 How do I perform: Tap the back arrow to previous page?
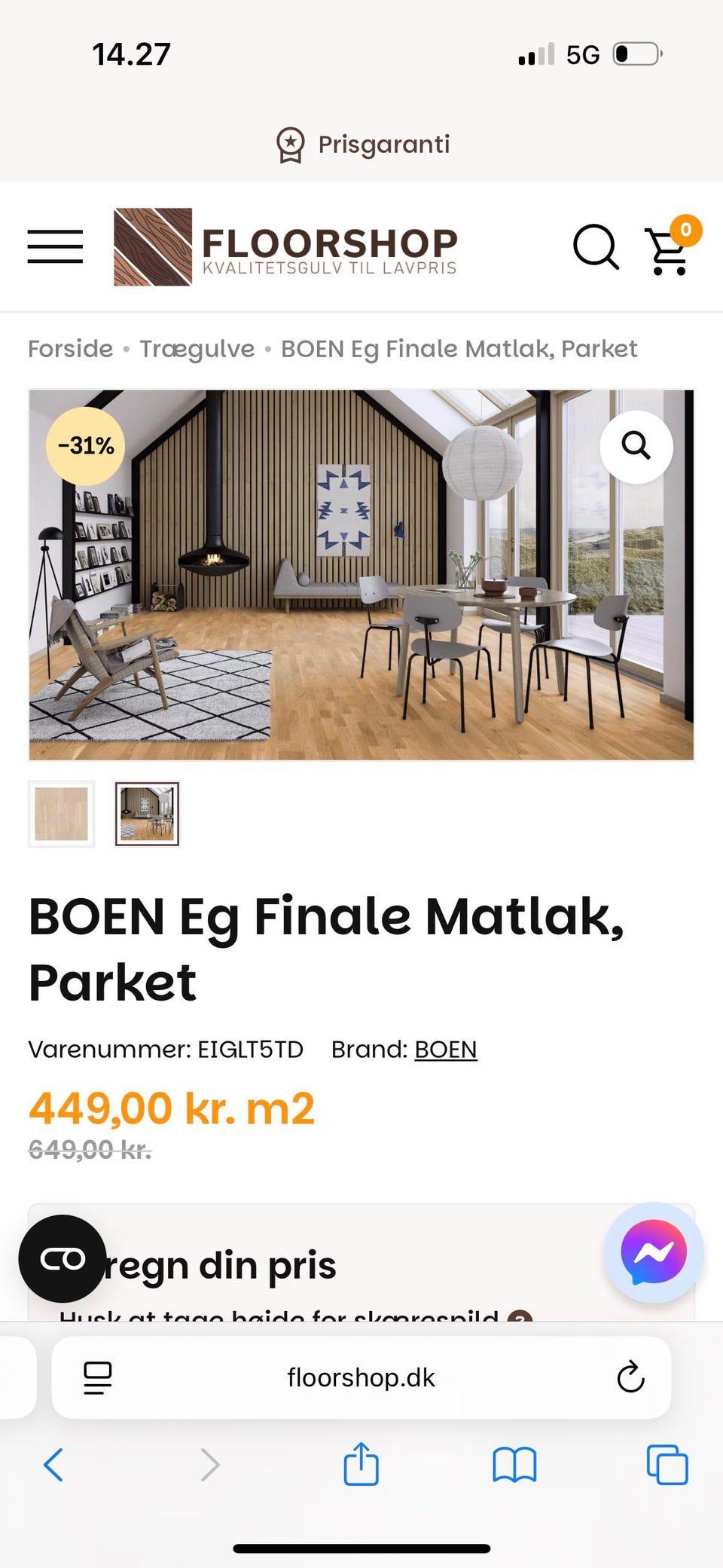53,1465
